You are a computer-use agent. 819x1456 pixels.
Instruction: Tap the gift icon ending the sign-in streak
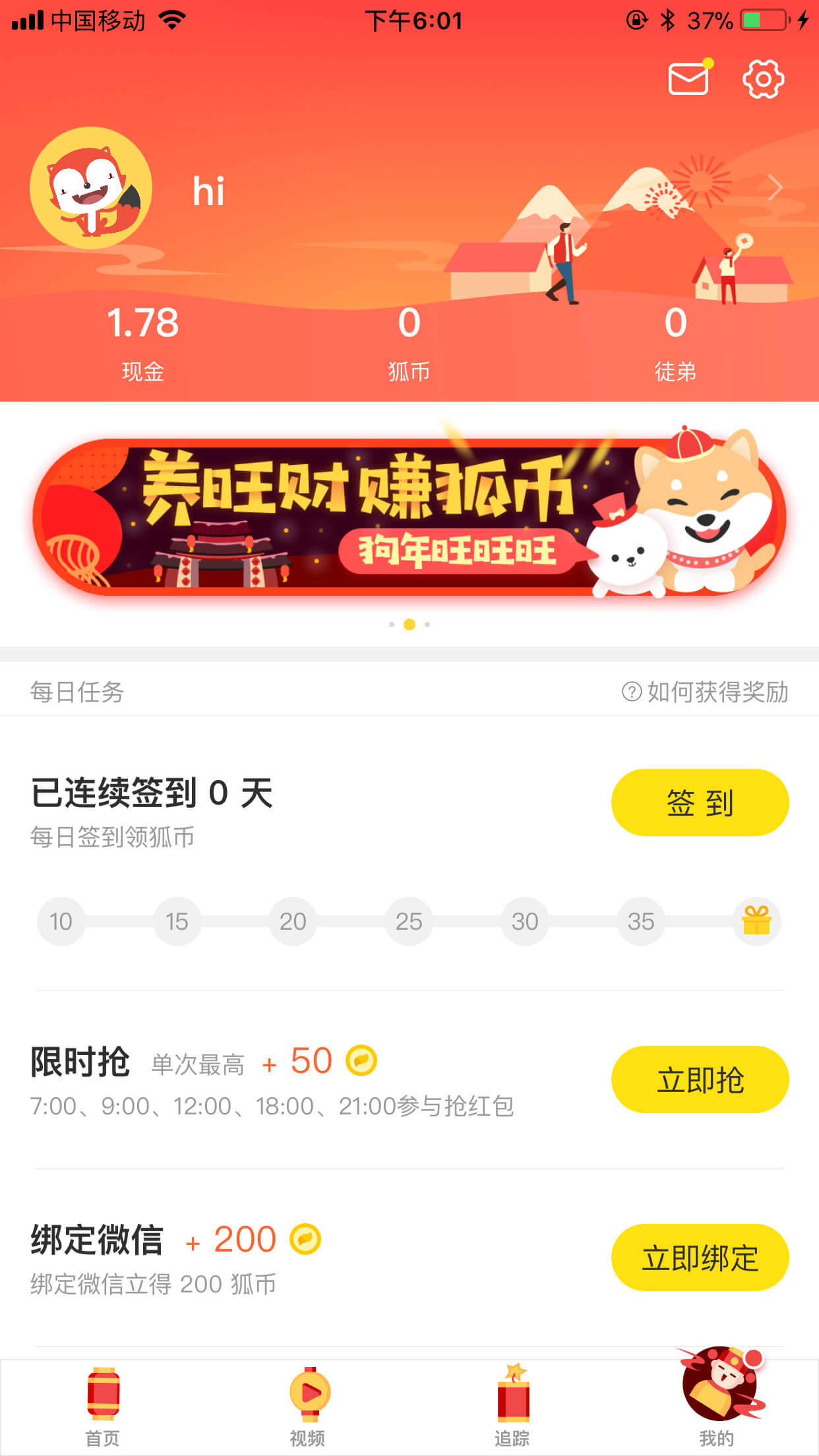(756, 921)
